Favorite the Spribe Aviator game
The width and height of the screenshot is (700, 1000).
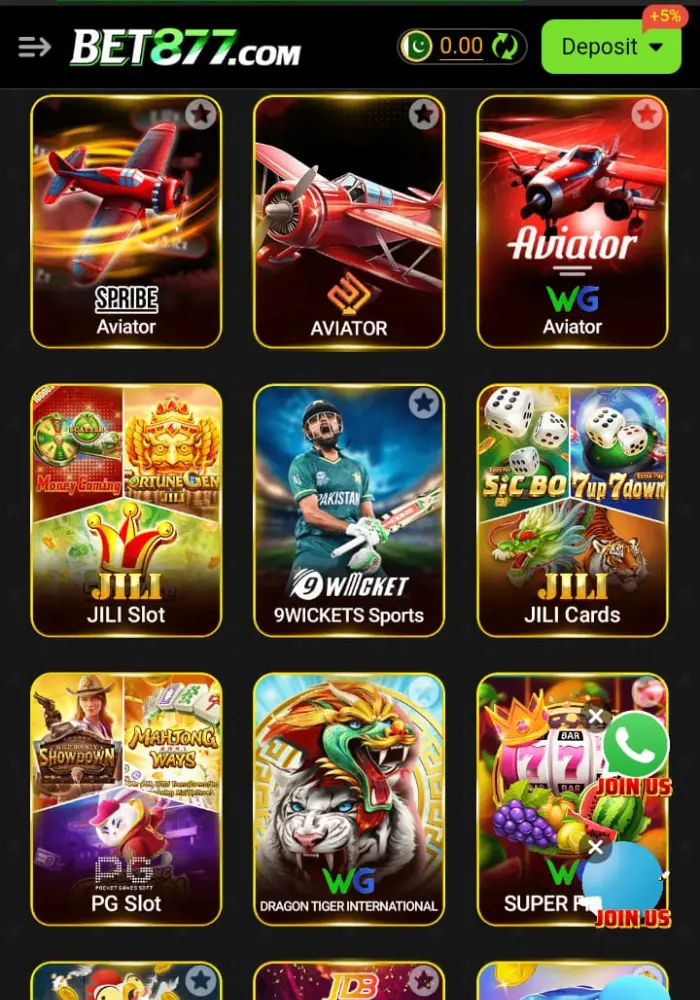pyautogui.click(x=201, y=114)
